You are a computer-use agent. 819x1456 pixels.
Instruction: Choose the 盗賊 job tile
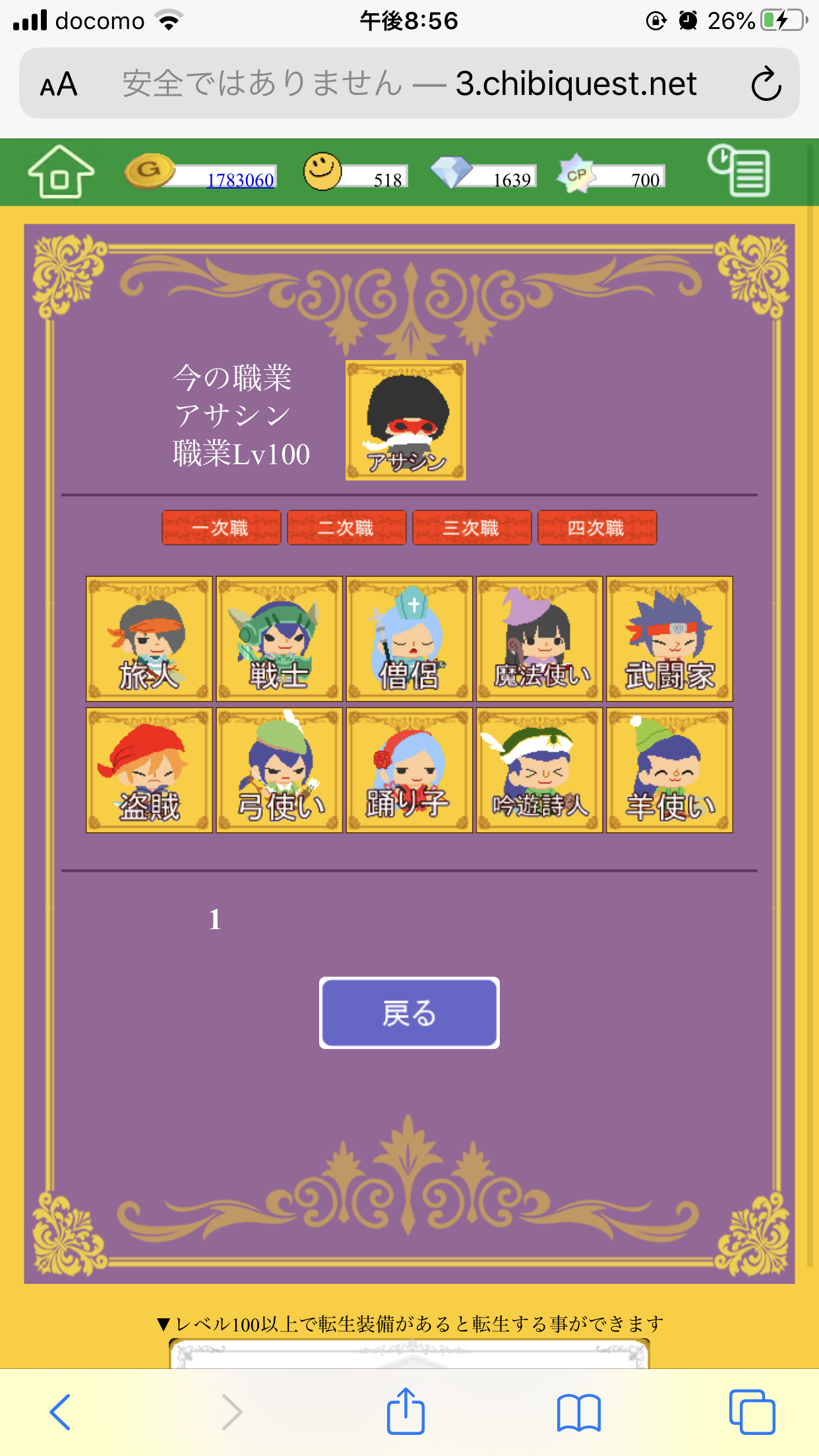point(149,770)
